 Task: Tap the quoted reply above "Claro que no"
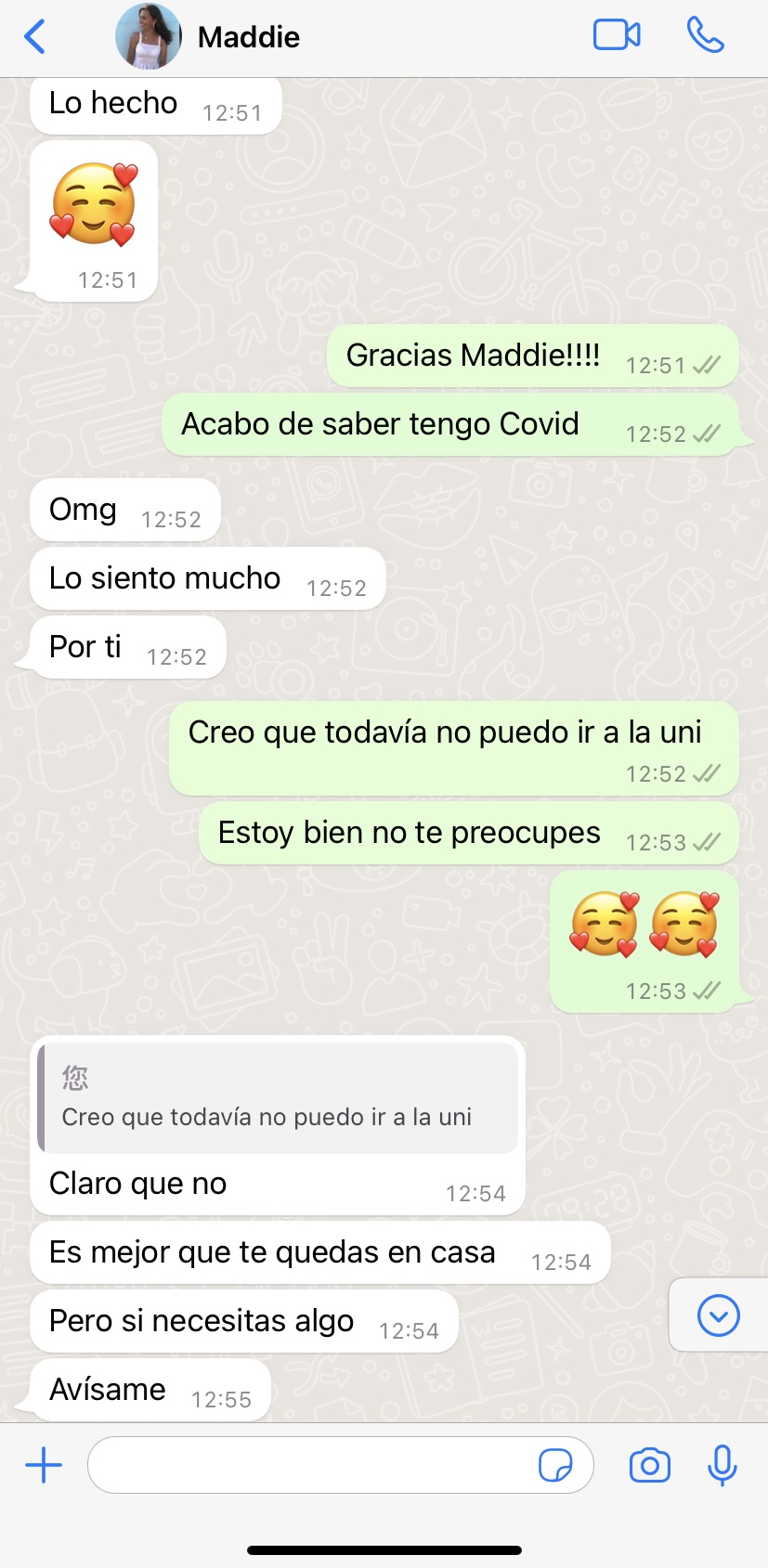(x=277, y=1098)
